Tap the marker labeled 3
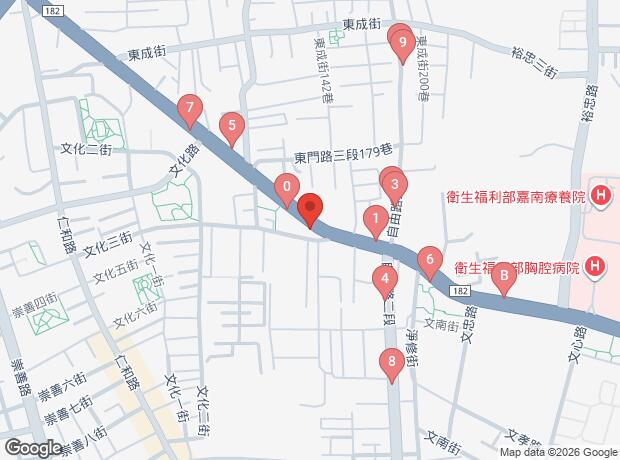 (395, 188)
